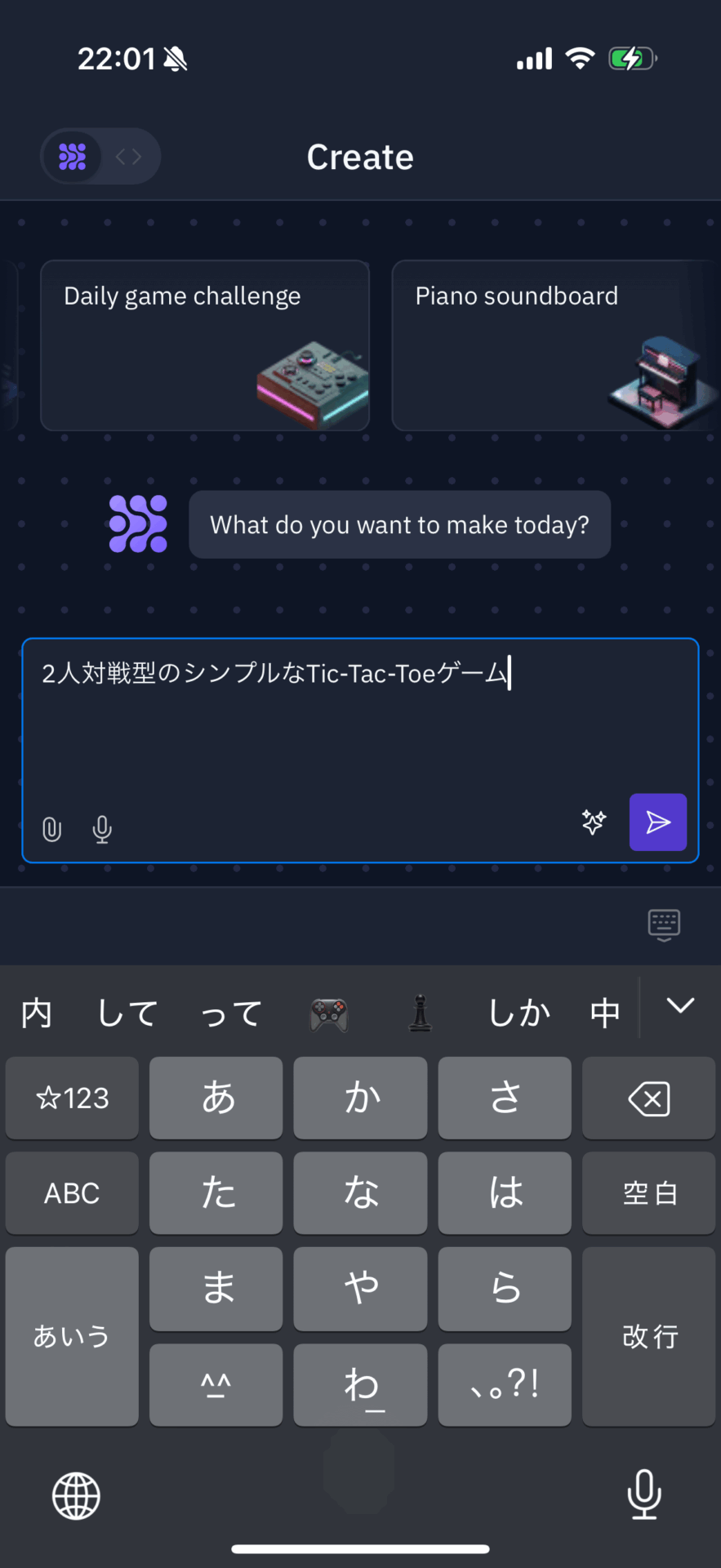
Task: Attach a file with the paperclip icon
Action: point(51,829)
